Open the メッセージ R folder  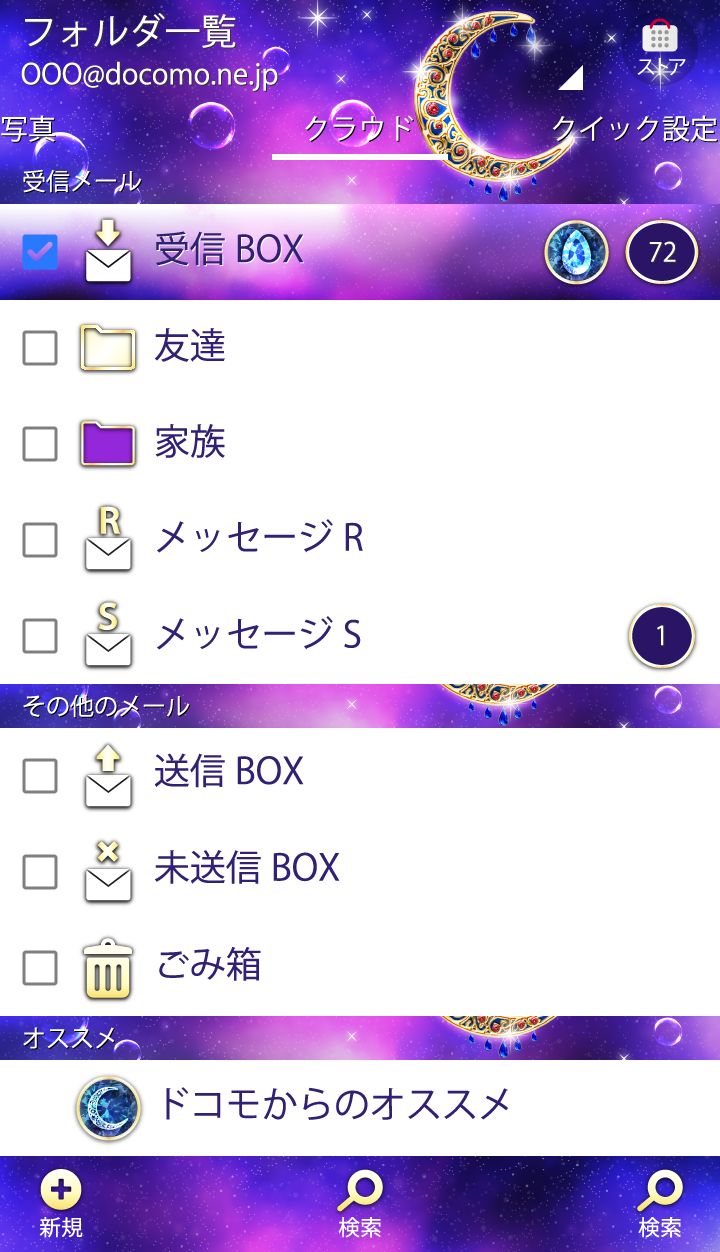click(x=258, y=539)
